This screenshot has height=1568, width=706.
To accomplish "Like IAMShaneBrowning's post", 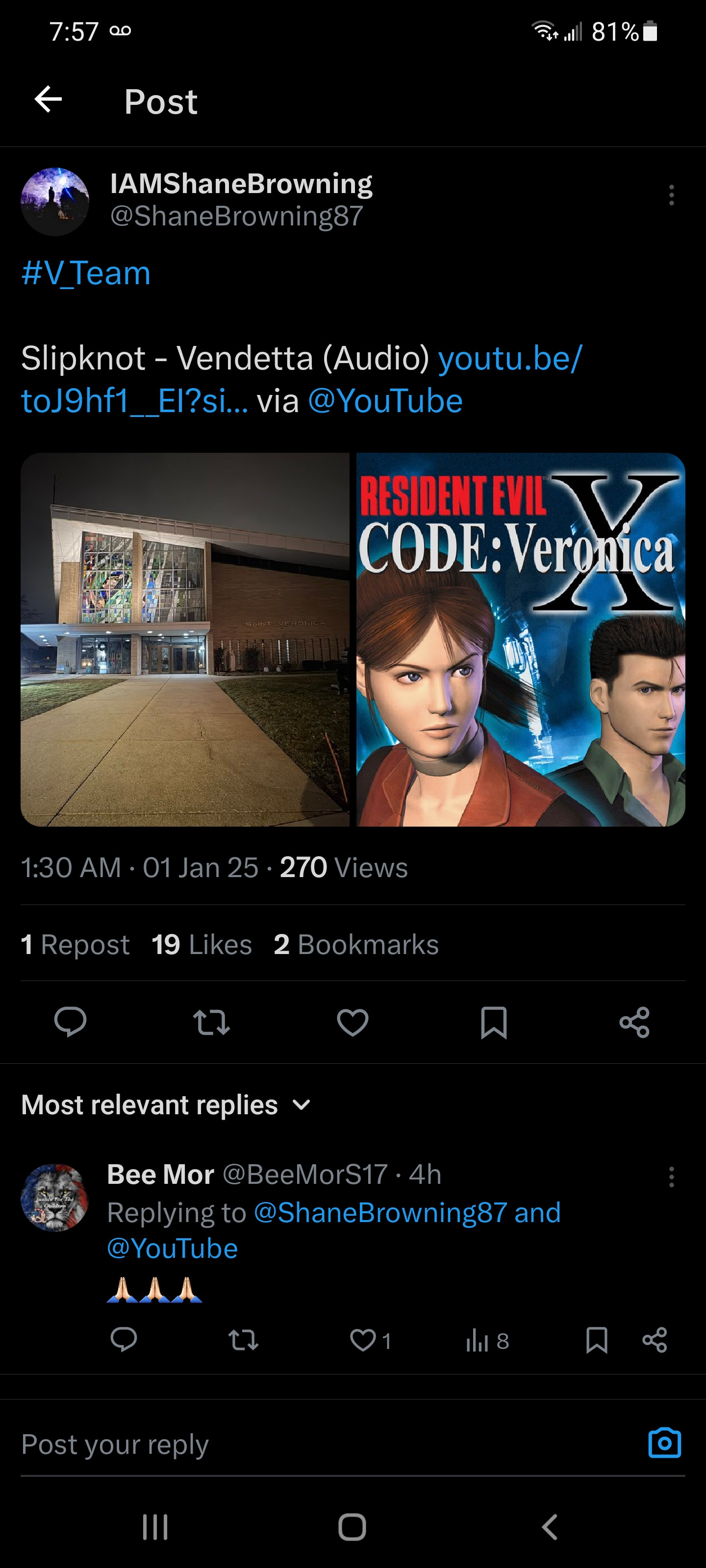I will [353, 1022].
